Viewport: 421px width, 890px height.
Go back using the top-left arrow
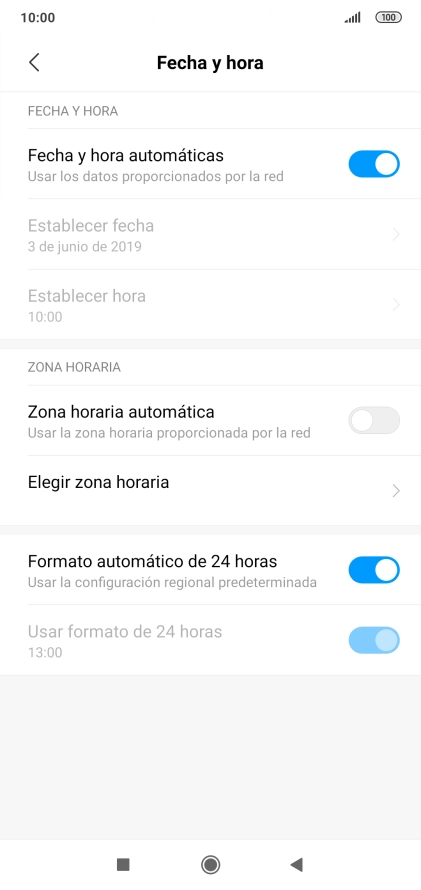click(34, 62)
